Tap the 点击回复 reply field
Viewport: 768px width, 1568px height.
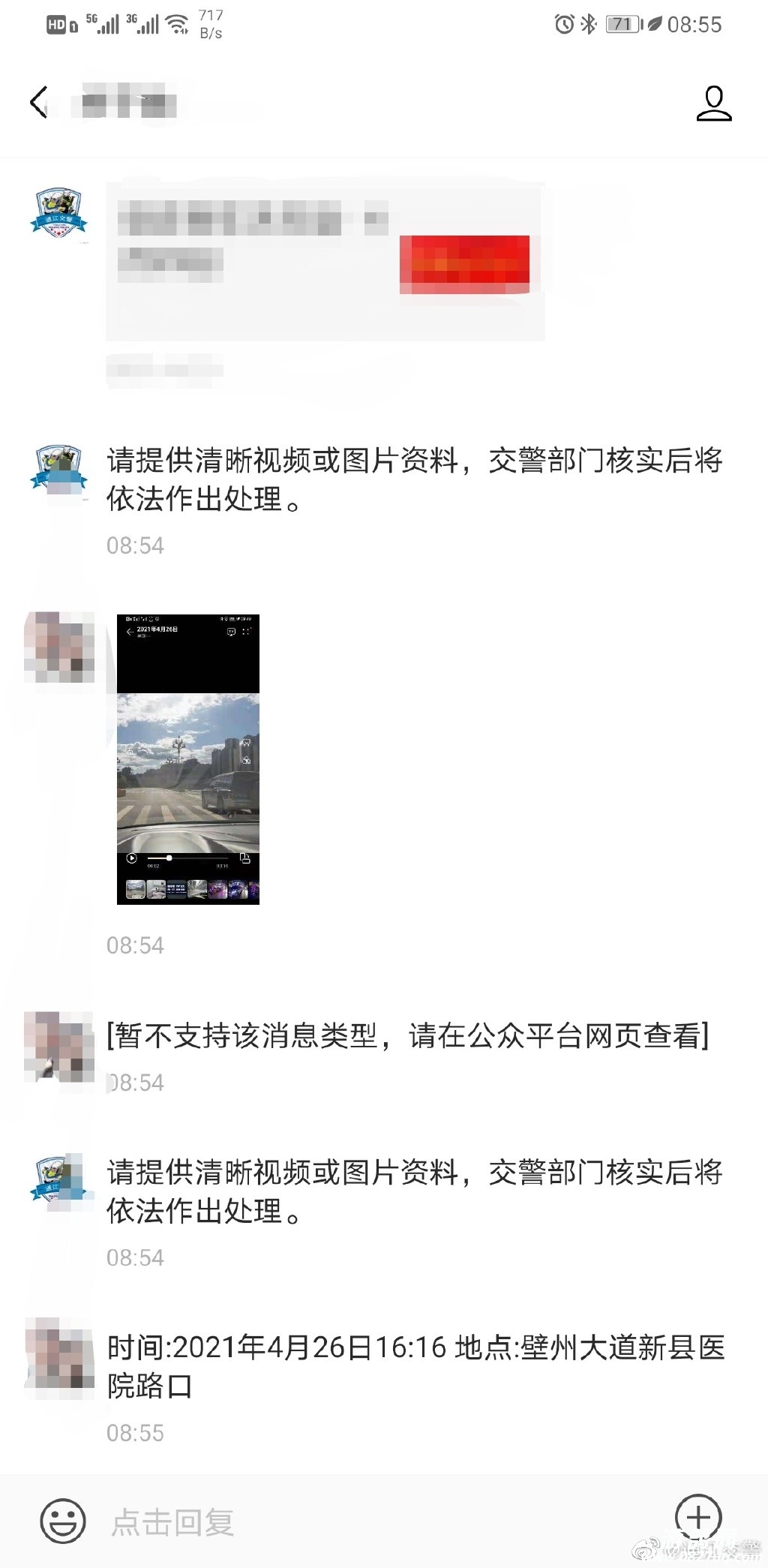pos(375,1521)
